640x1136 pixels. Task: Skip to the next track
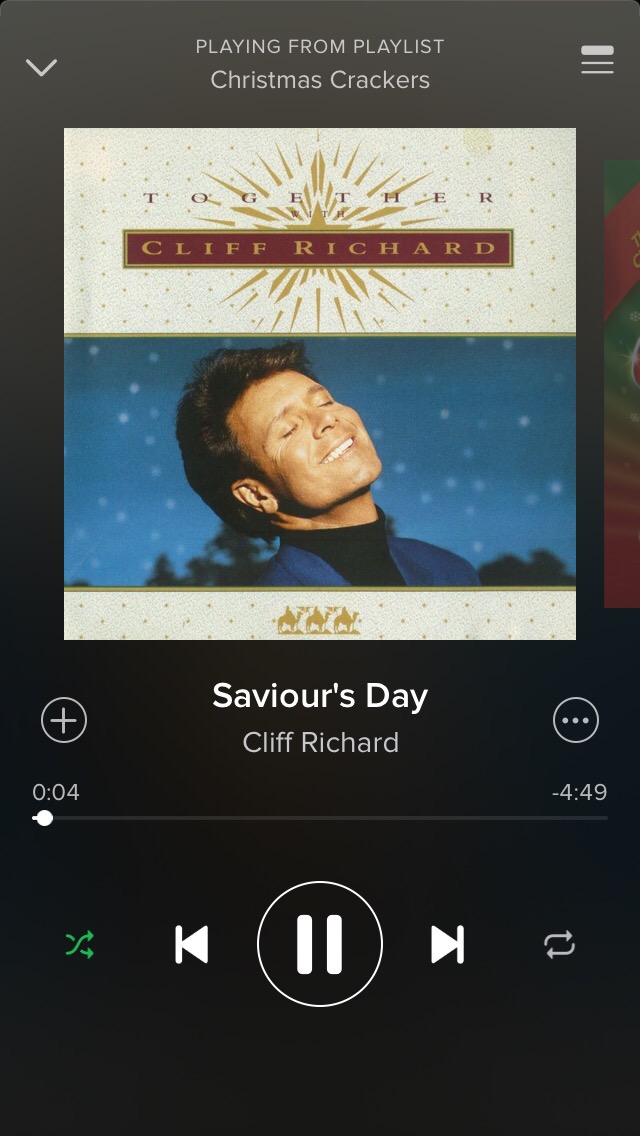pos(447,944)
